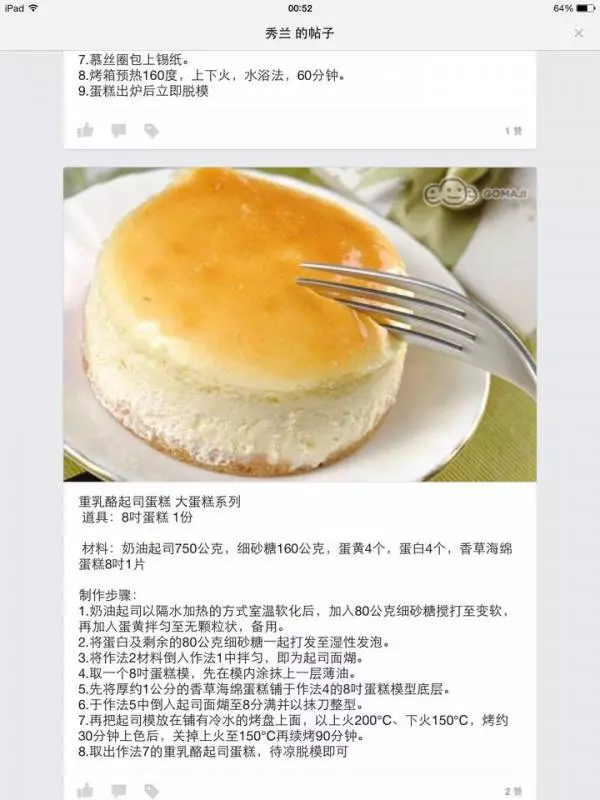Like the post ending with 蛋糕出炉后立即脱模

coord(86,130)
